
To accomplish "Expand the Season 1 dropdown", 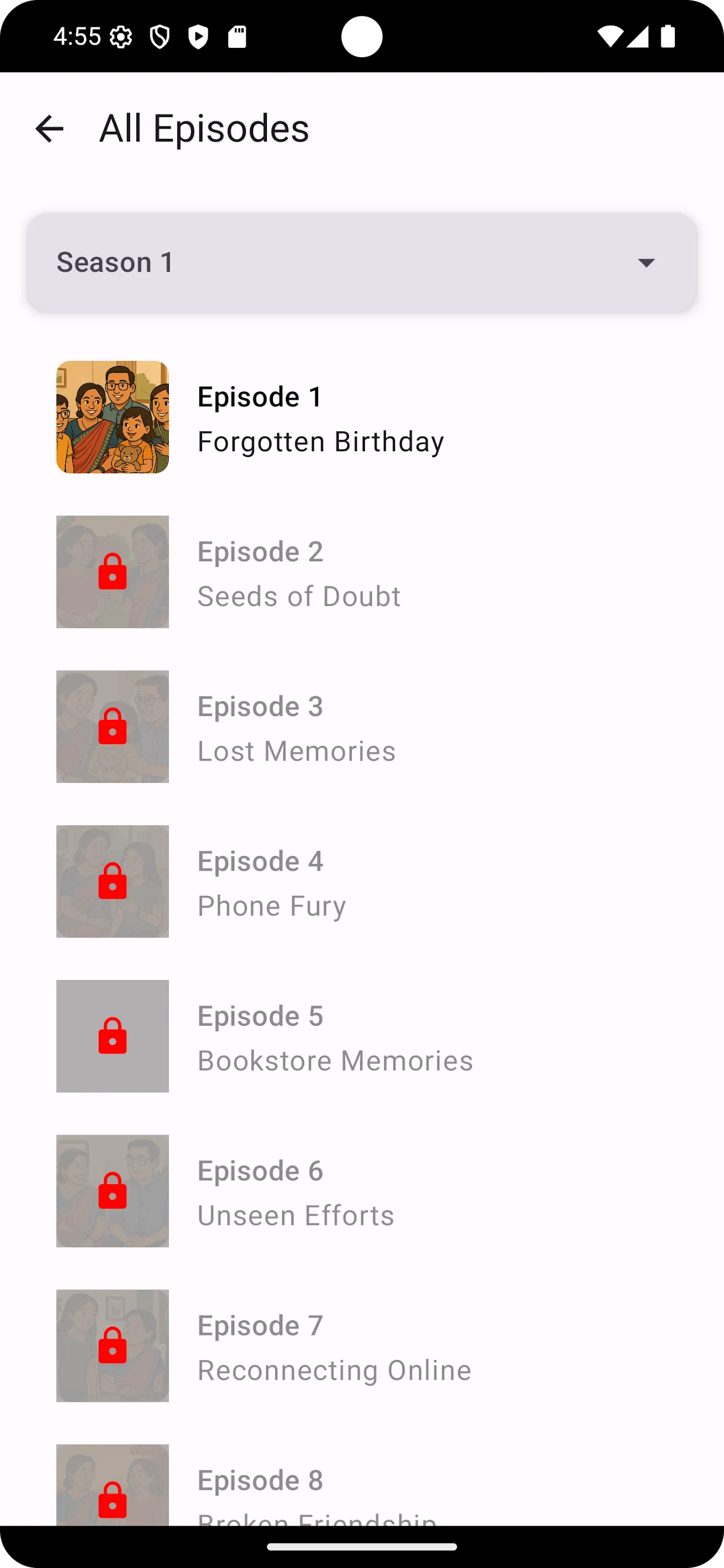I will [x=362, y=262].
